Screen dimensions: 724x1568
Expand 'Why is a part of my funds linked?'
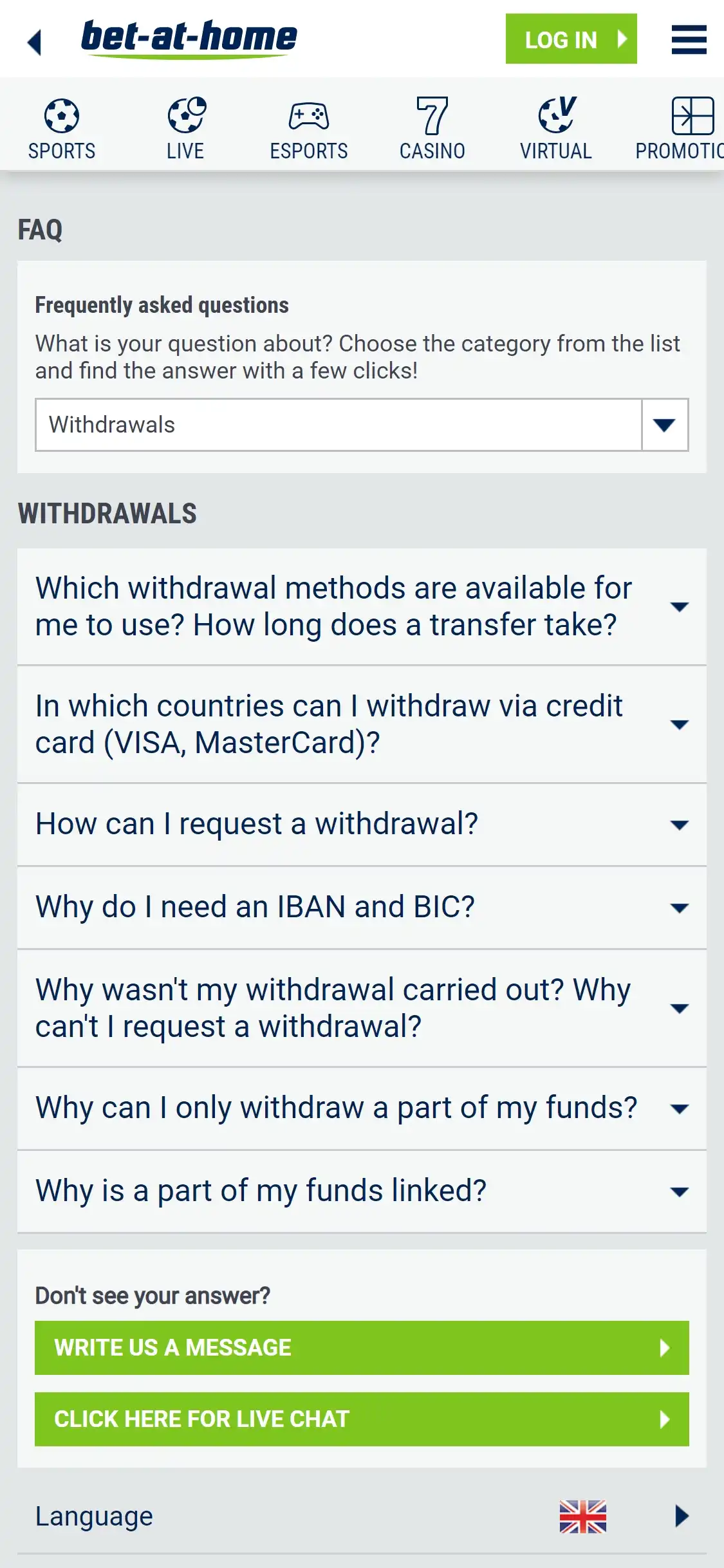362,1191
